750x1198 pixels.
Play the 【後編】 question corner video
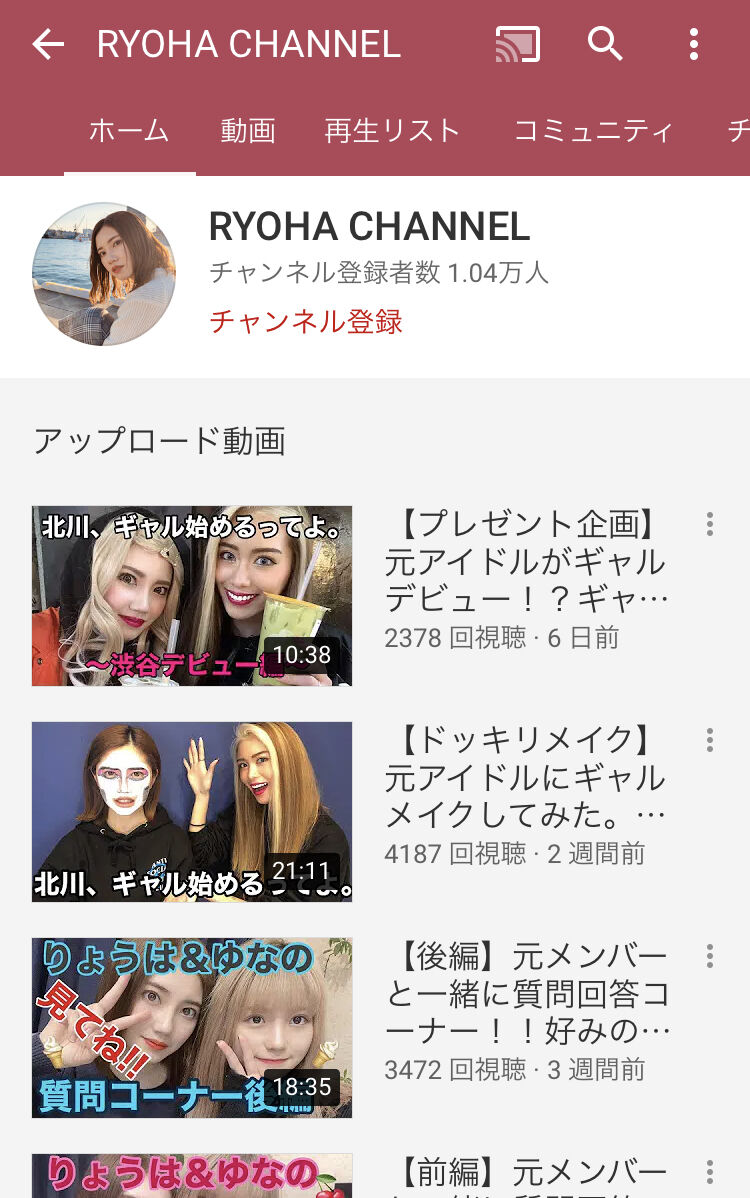[192, 1028]
